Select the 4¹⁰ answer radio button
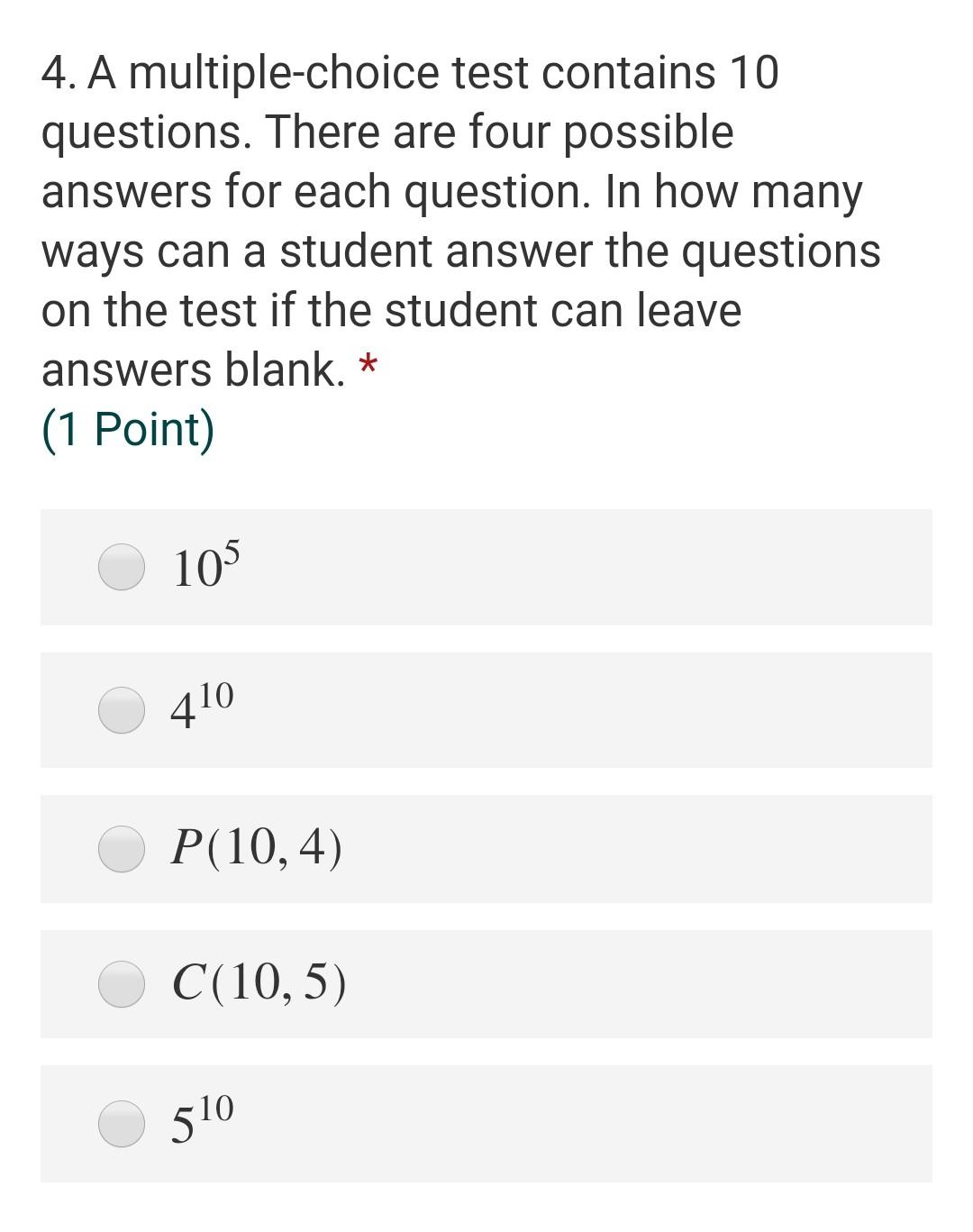Viewport: 973px width, 1232px height. click(122, 710)
